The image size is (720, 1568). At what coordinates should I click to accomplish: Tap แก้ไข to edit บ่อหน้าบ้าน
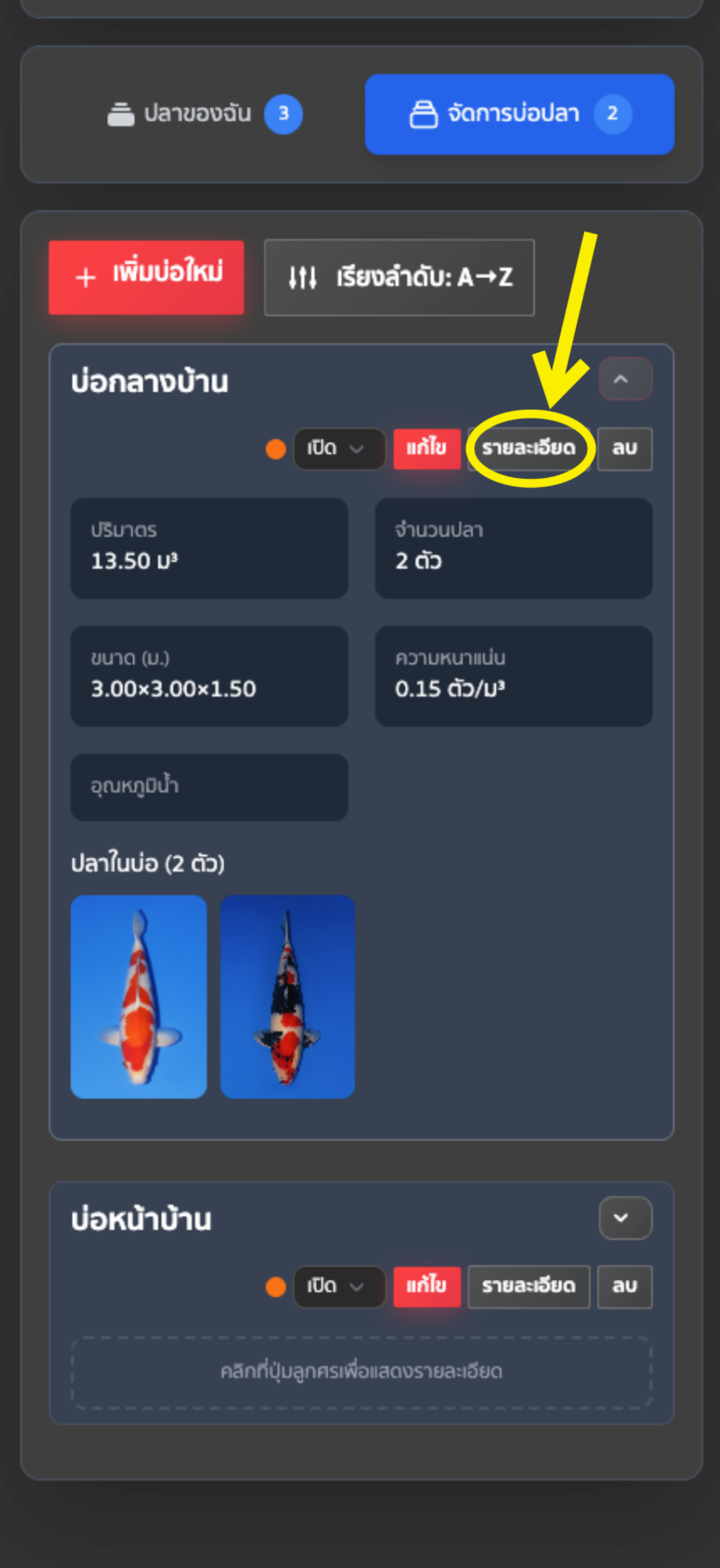pos(427,1286)
